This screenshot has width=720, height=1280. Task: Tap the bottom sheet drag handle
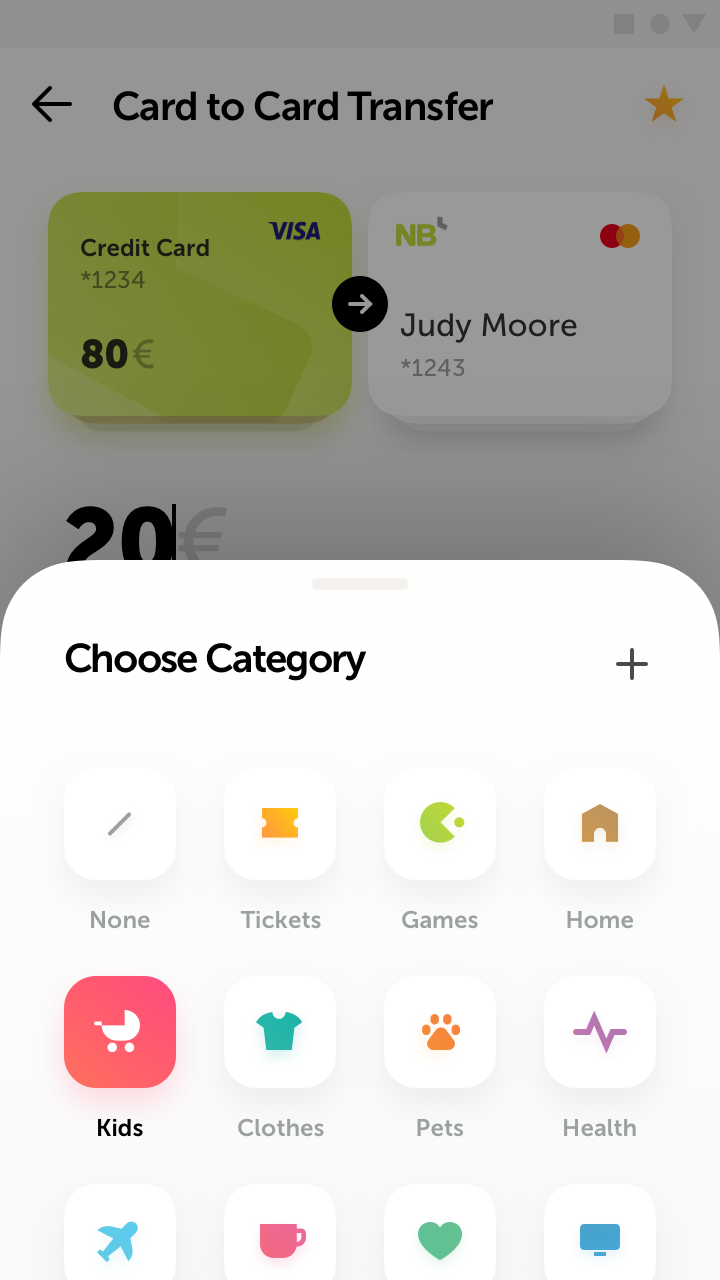(x=360, y=584)
